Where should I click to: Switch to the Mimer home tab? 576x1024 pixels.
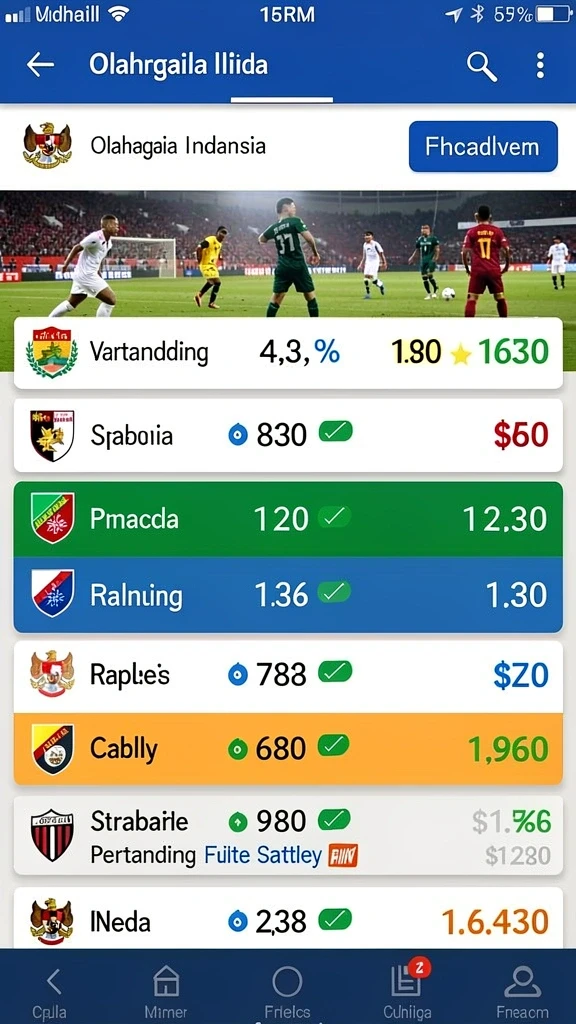(166, 992)
